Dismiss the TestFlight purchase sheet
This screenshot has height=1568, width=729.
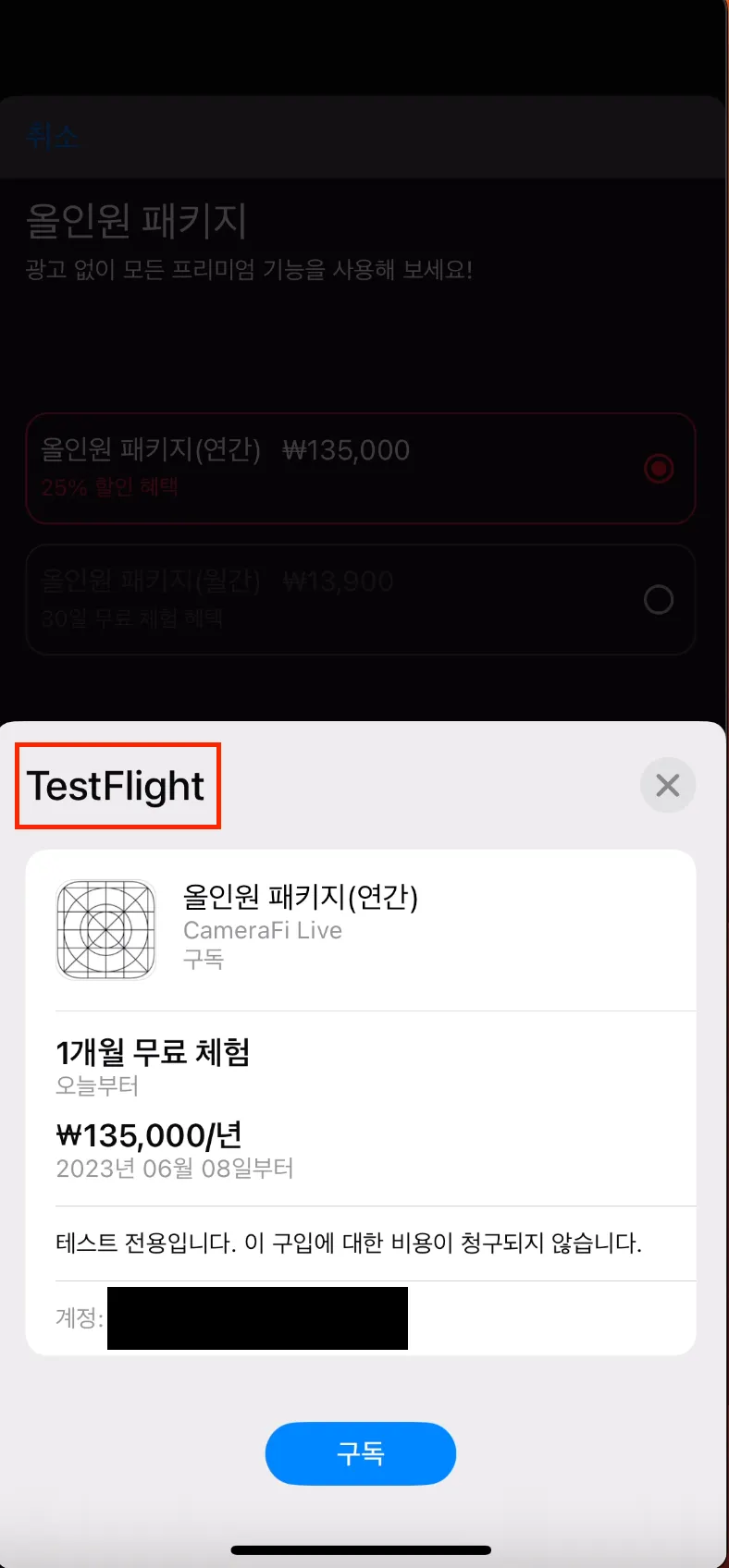pos(667,786)
